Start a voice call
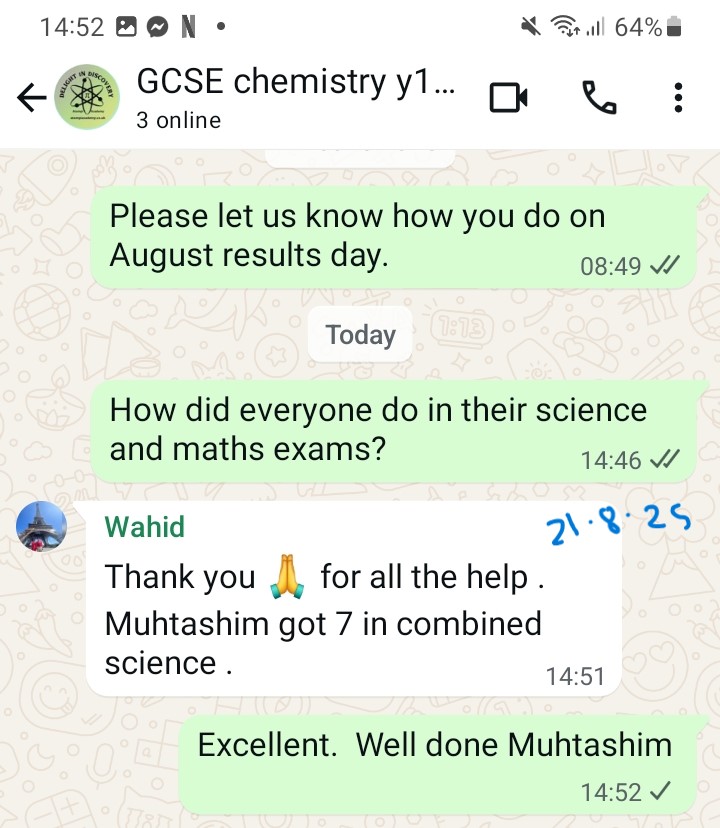This screenshot has height=828, width=720. [x=599, y=98]
